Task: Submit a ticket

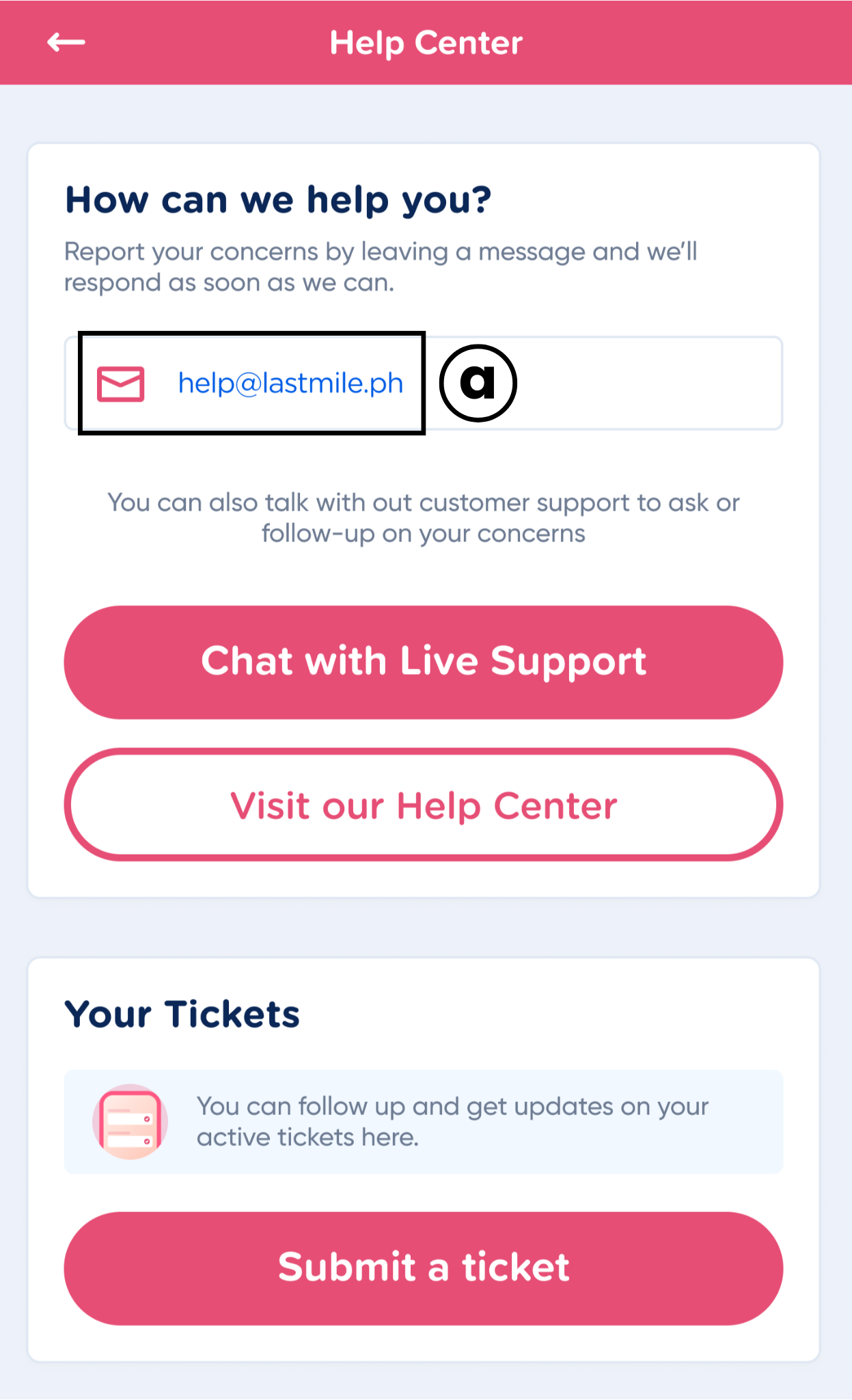Action: coord(424,1268)
